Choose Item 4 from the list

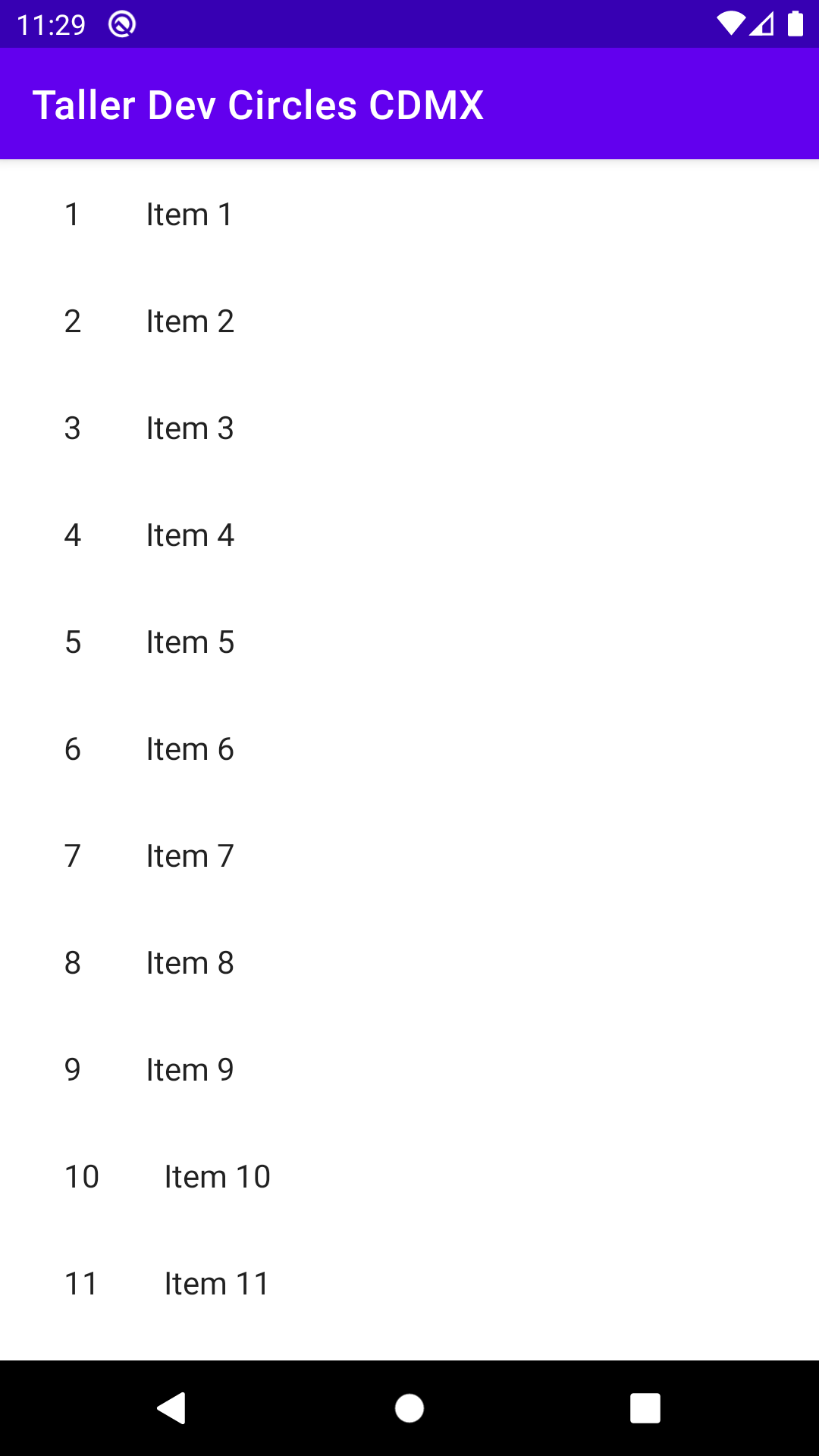click(x=189, y=535)
